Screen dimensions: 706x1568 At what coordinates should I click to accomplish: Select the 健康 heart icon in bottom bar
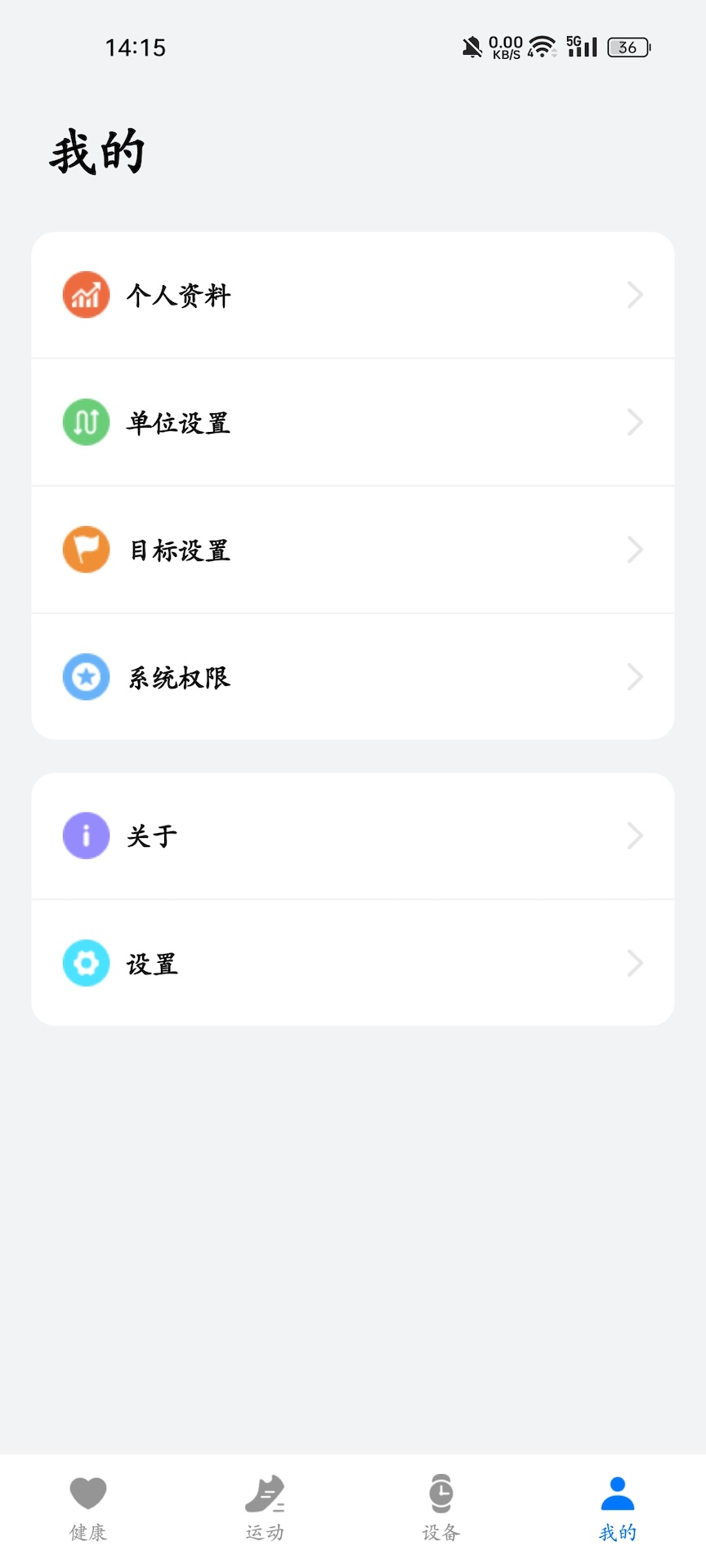coord(87,1492)
